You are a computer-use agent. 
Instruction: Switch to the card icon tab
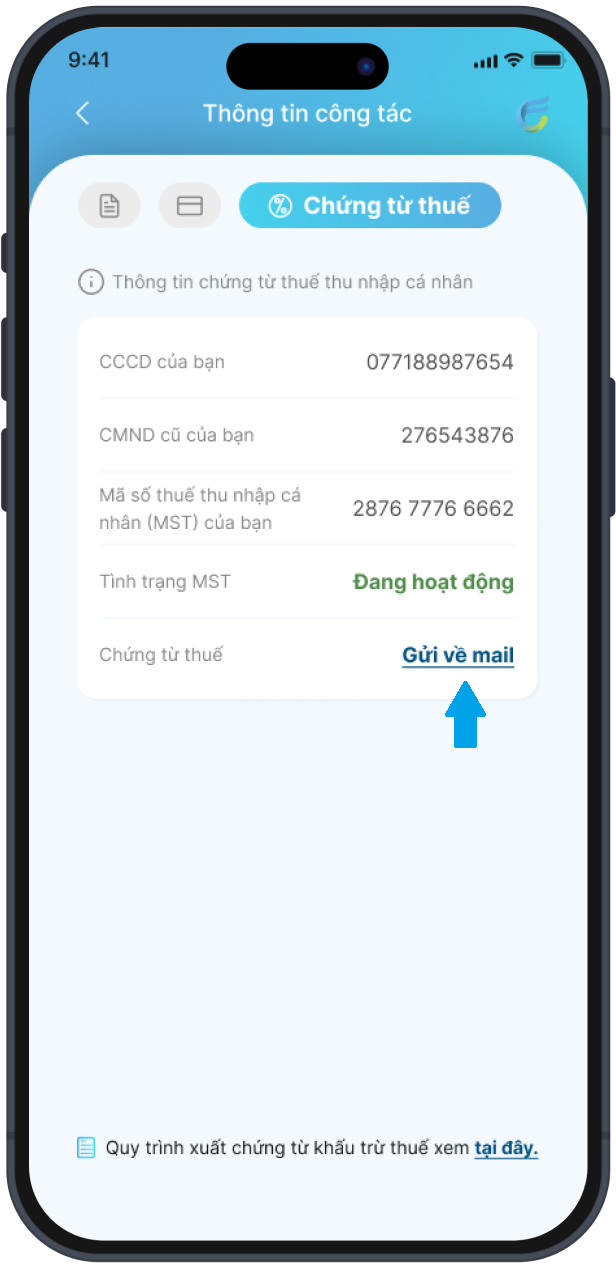pos(190,206)
